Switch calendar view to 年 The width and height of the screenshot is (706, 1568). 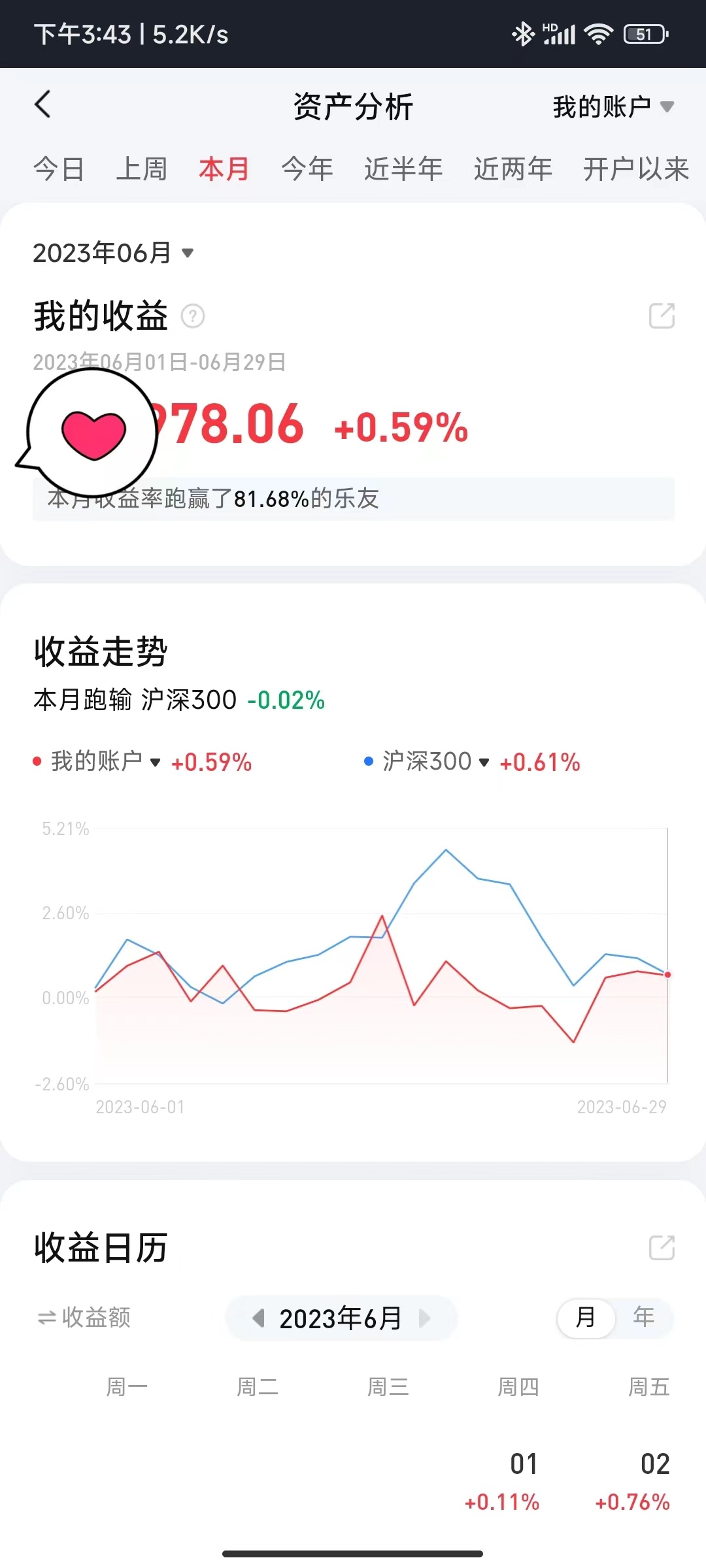pos(644,1316)
